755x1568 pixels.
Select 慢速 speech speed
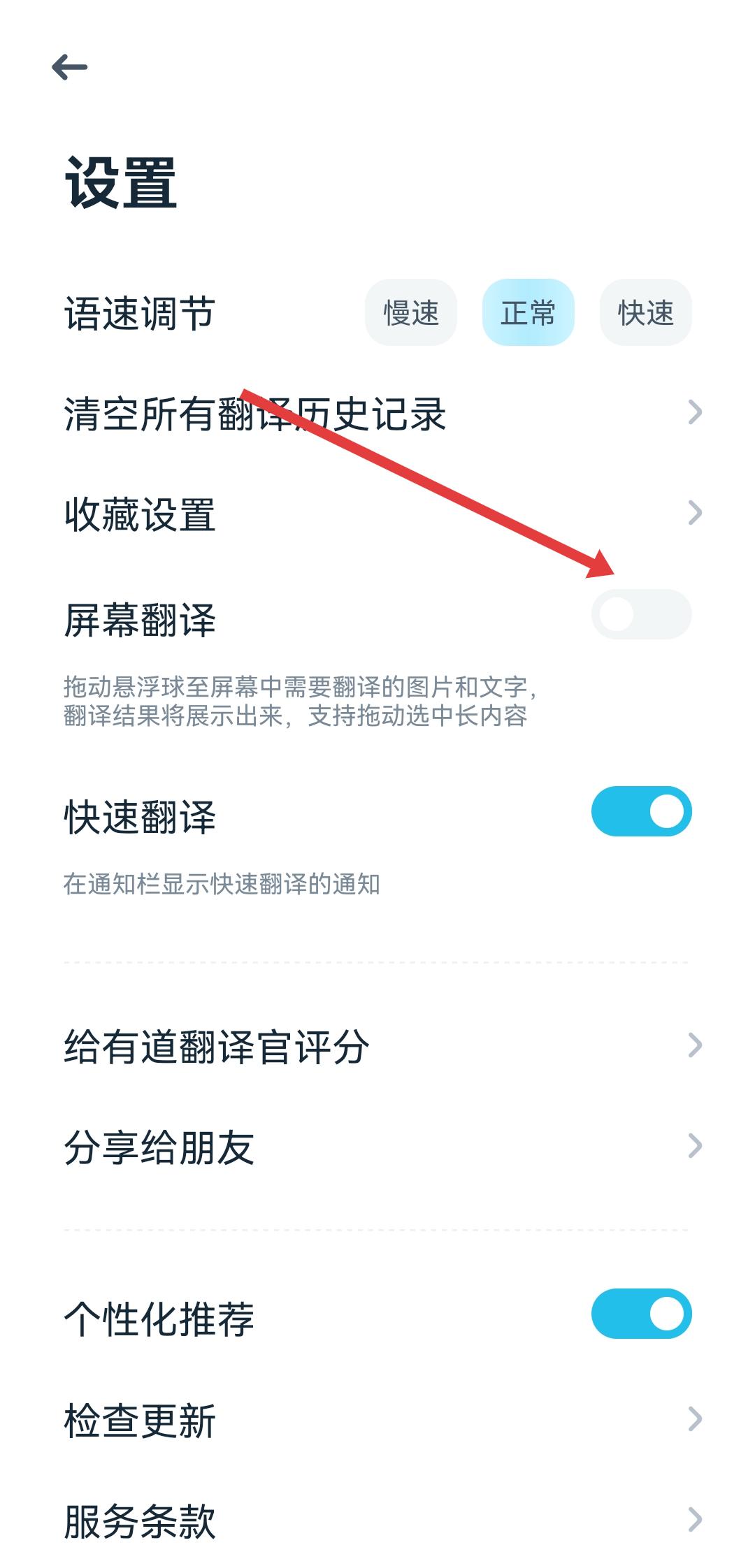pos(411,312)
